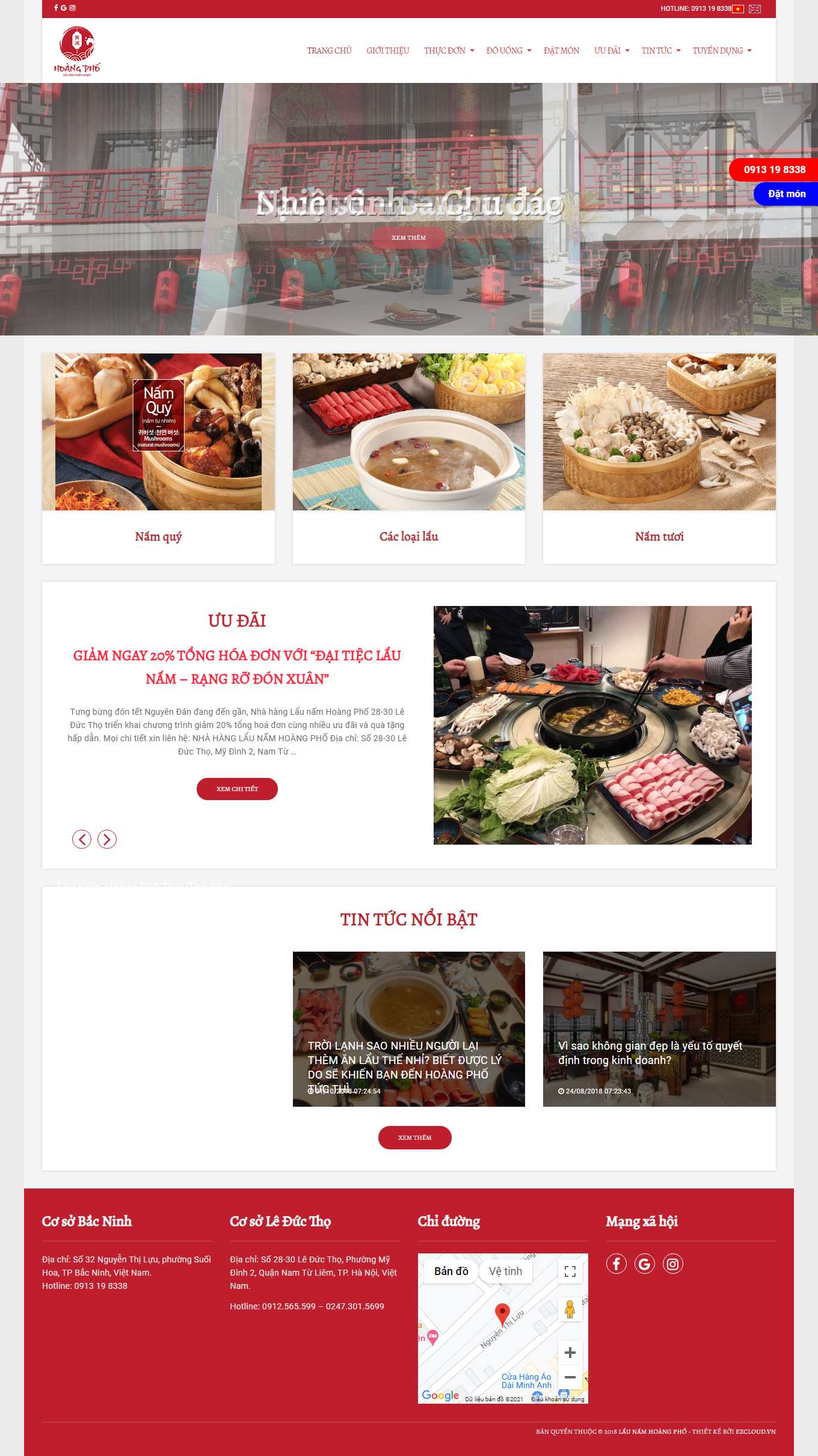
Task: Tap the blue Đặt món floating button
Action: click(x=786, y=194)
